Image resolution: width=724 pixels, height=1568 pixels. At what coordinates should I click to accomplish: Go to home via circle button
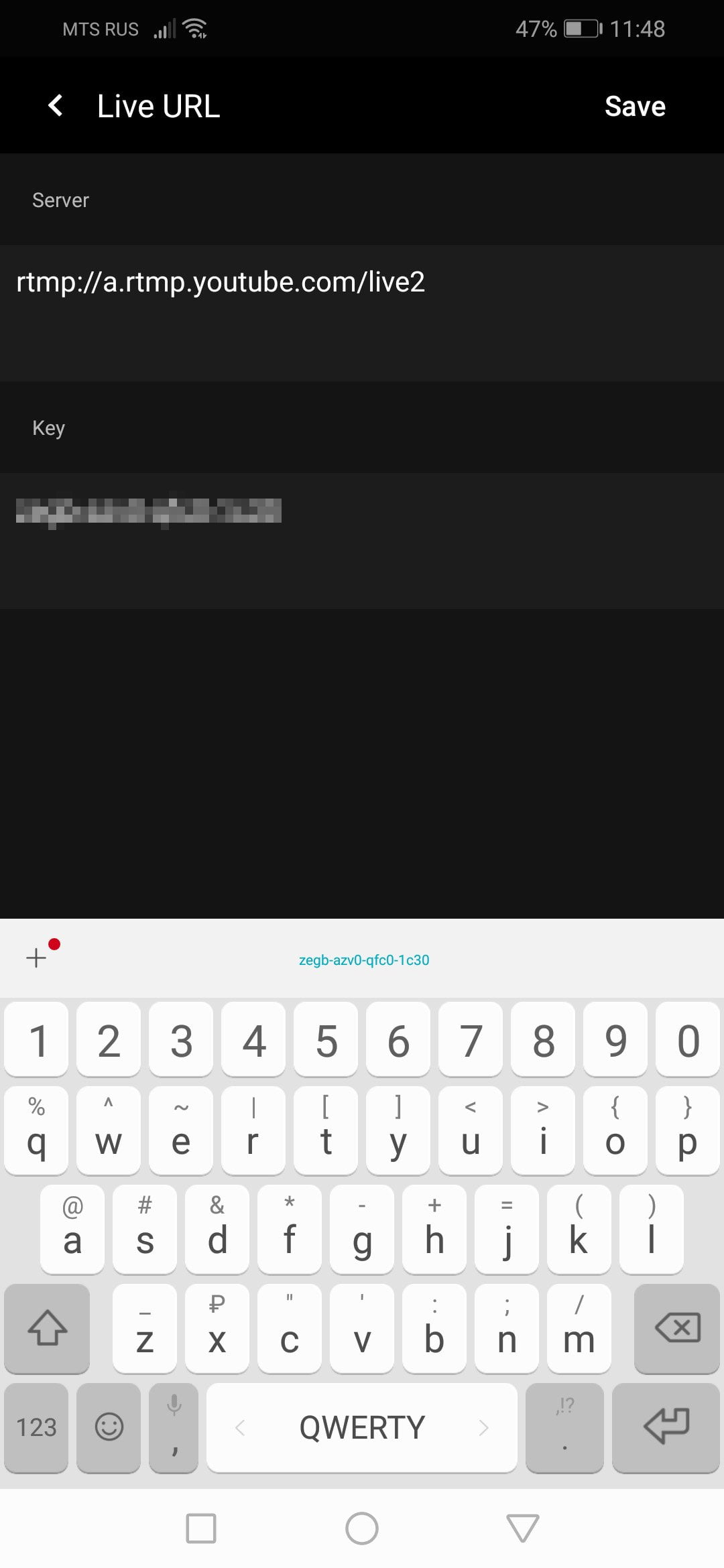[362, 1528]
